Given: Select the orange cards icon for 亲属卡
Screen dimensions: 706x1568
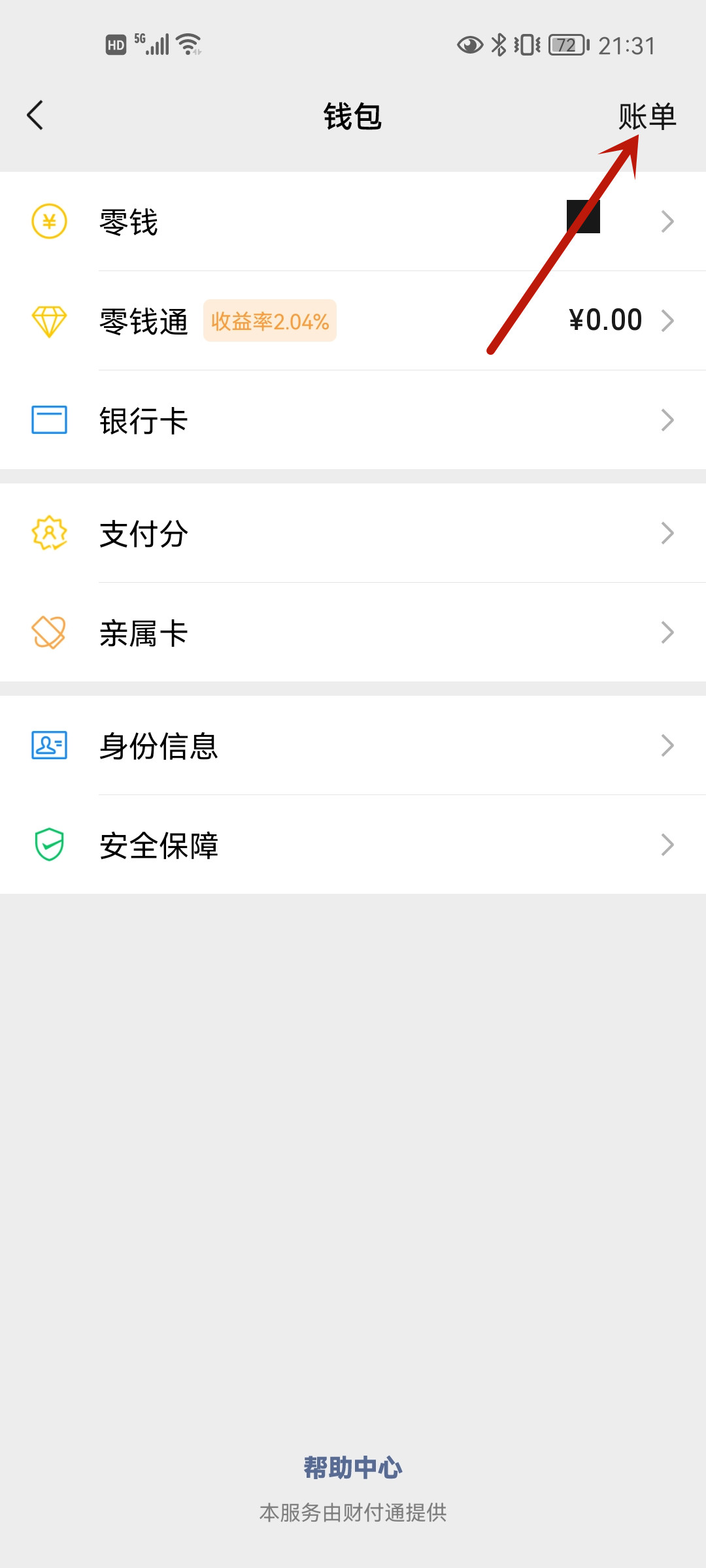Looking at the screenshot, I should pos(49,631).
